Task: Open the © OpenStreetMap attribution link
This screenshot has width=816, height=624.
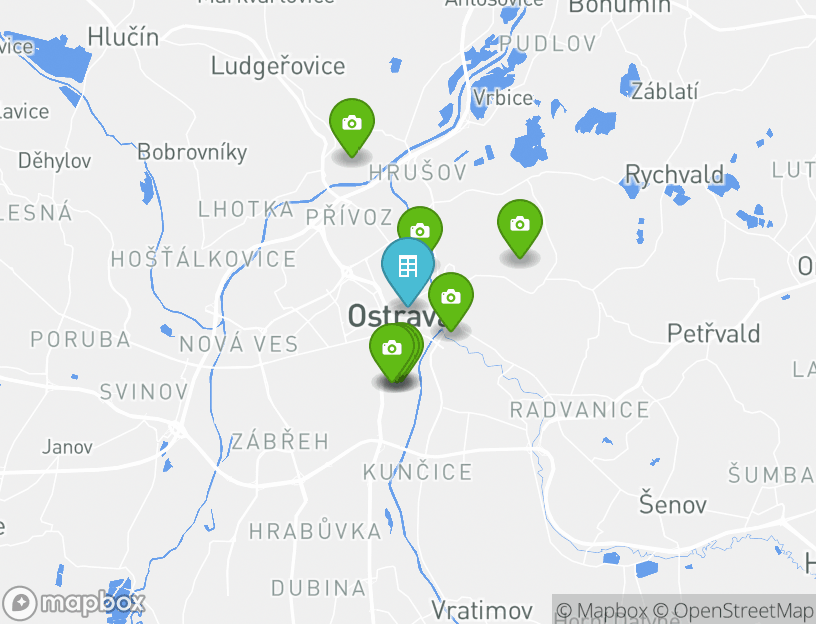Action: 733,610
